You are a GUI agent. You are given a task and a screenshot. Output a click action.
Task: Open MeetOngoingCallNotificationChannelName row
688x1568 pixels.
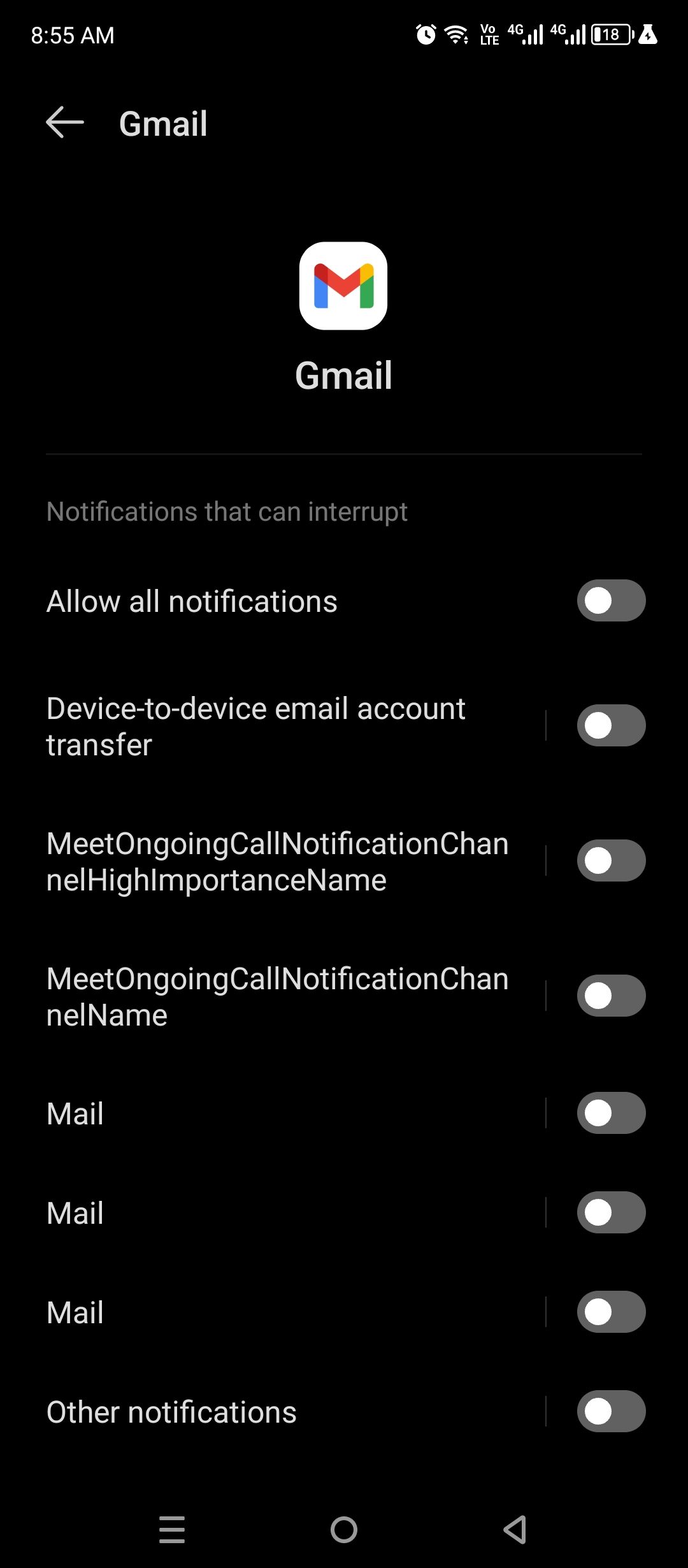pyautogui.click(x=278, y=996)
